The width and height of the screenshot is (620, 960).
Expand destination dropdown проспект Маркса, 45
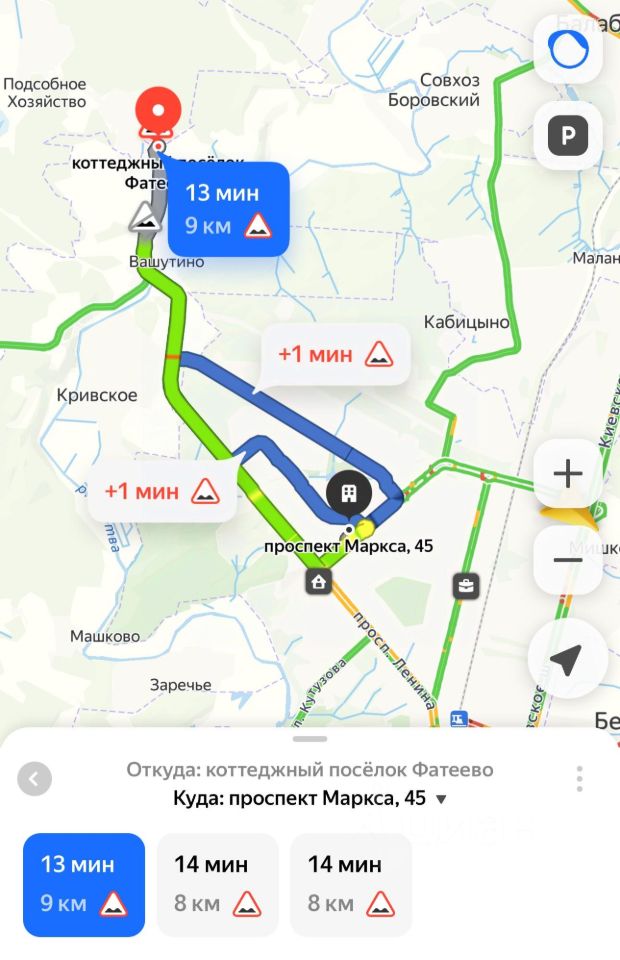pyautogui.click(x=441, y=799)
